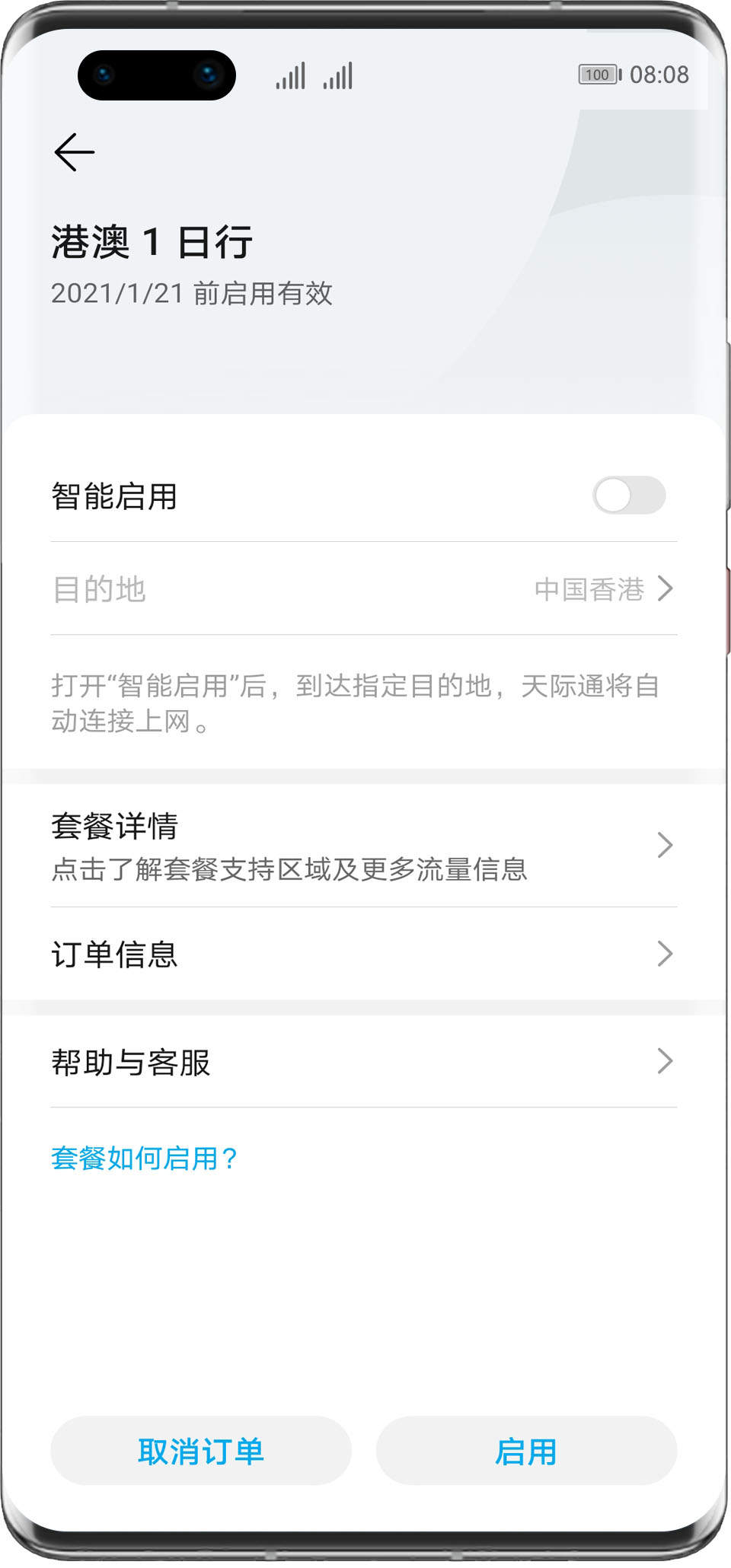Click 启用 to activate the package

527,1450
